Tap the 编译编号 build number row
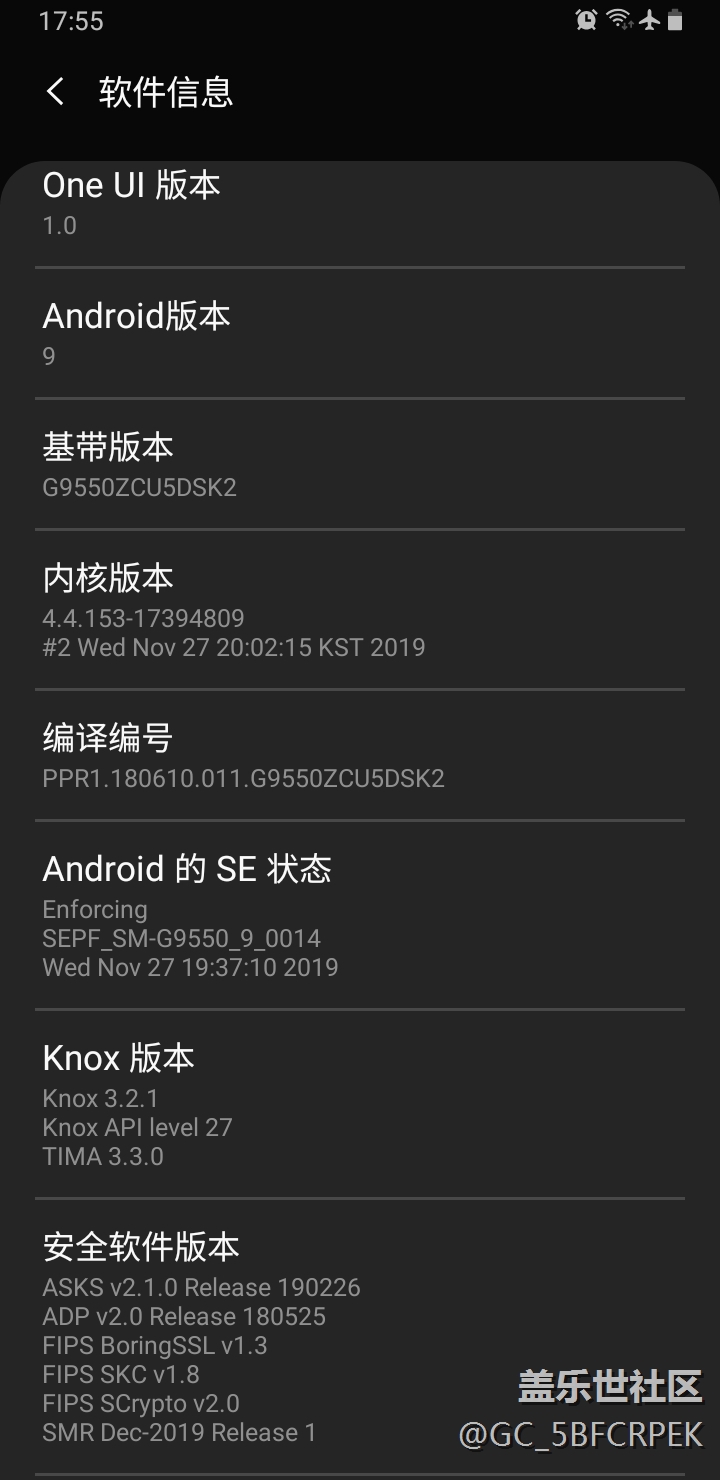This screenshot has width=720, height=1480. click(360, 755)
